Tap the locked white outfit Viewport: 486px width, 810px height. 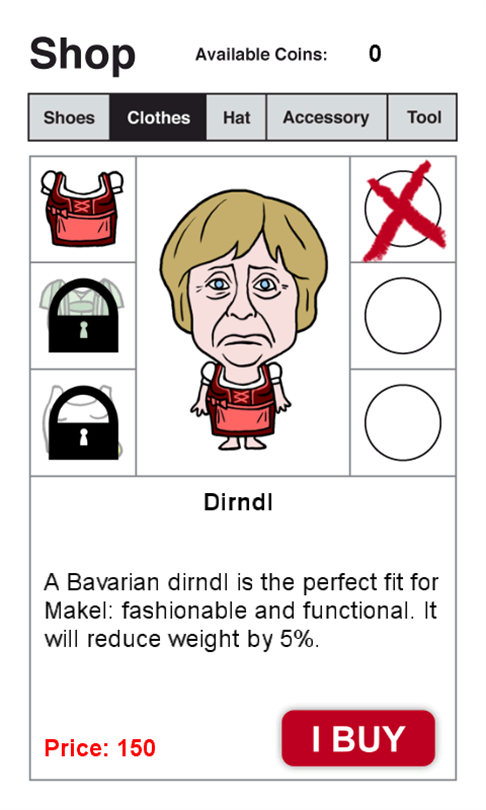(83, 423)
